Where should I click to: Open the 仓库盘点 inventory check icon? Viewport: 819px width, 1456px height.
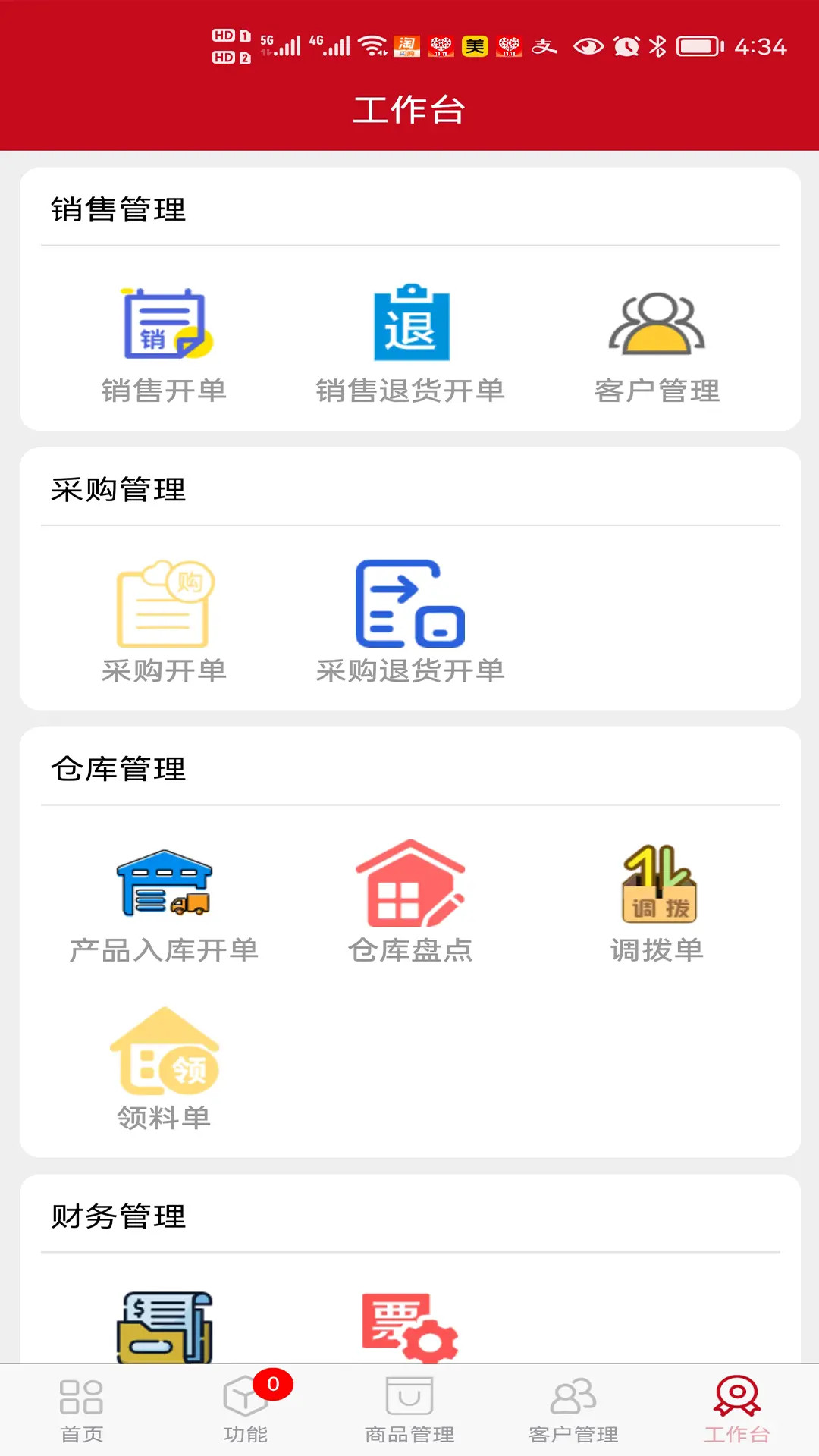click(410, 887)
